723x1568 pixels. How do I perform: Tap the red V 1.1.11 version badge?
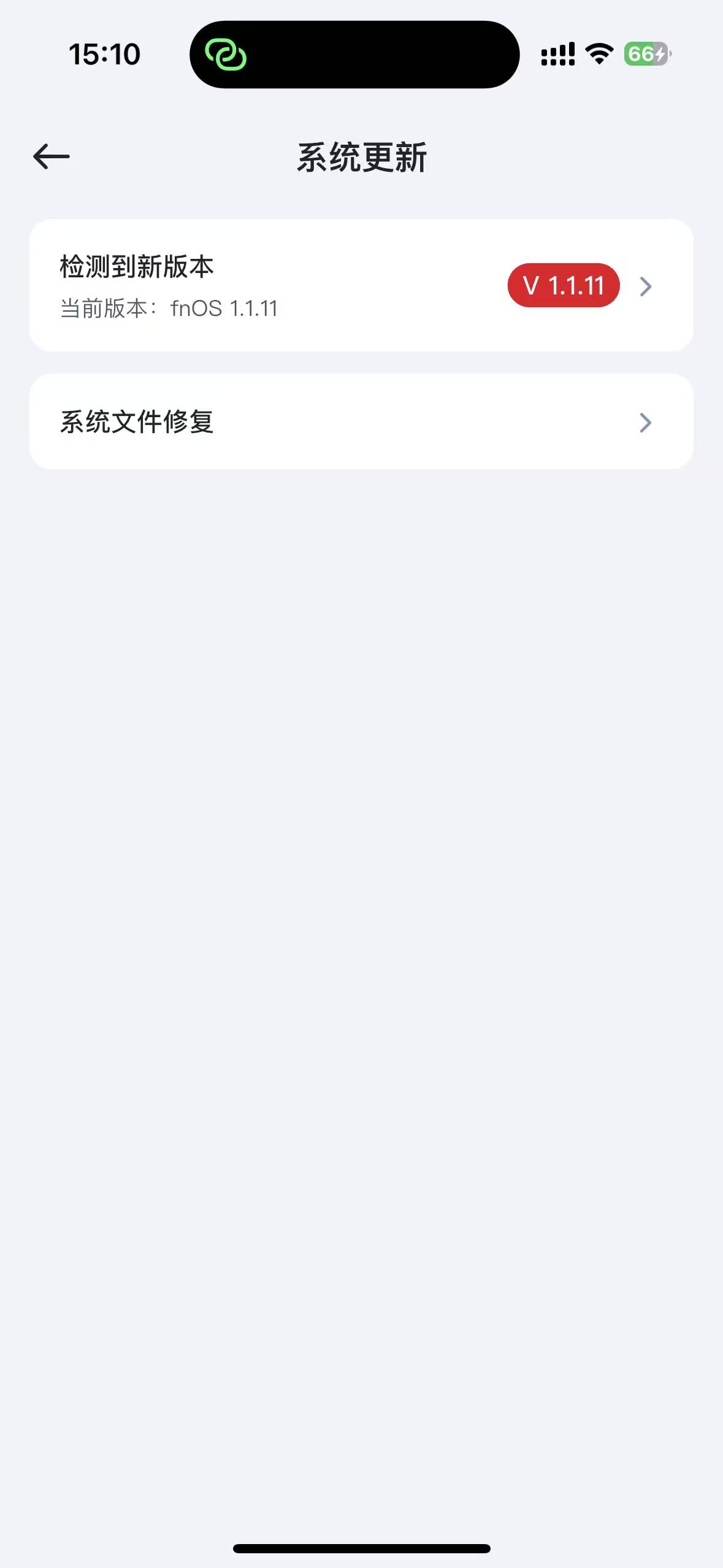pos(562,285)
